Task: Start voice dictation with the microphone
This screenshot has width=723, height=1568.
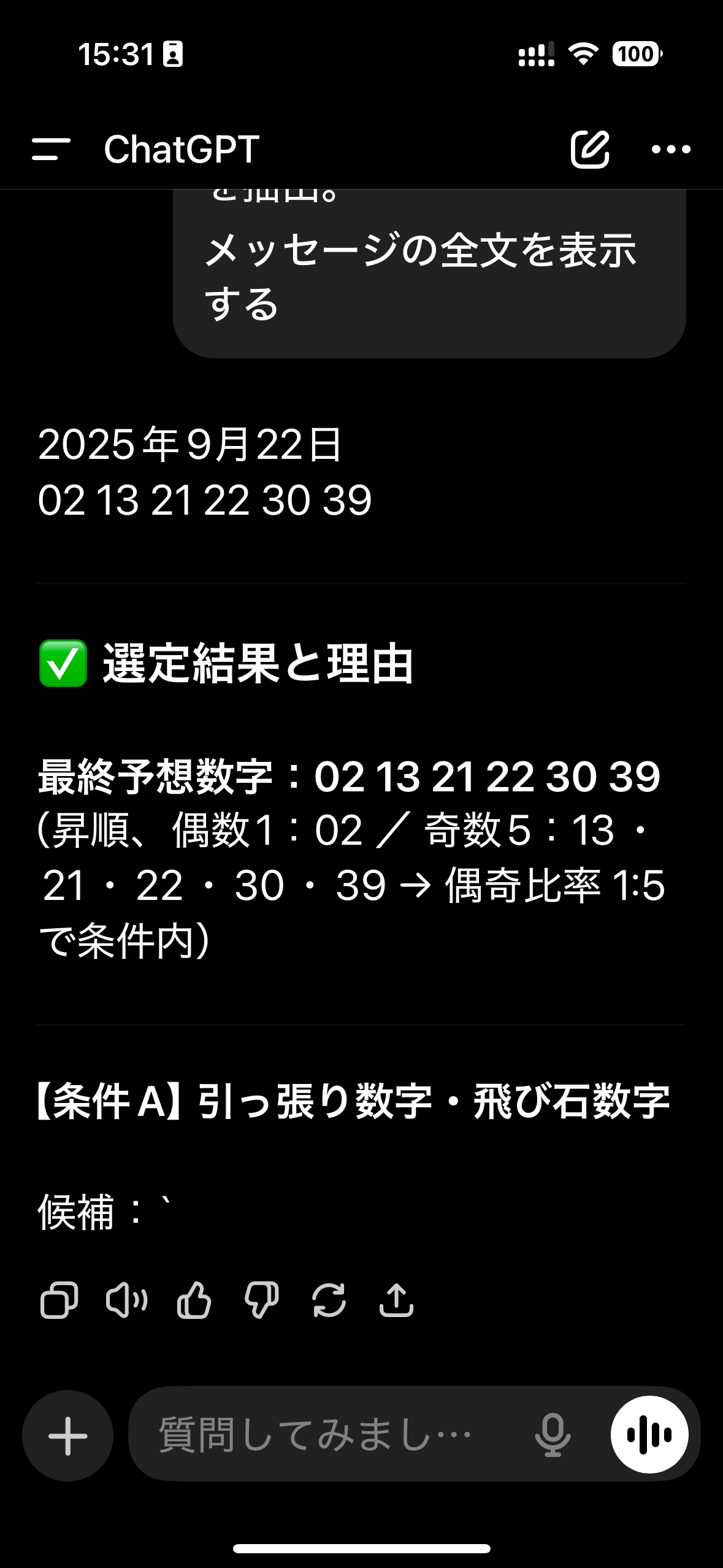Action: pos(553,1434)
